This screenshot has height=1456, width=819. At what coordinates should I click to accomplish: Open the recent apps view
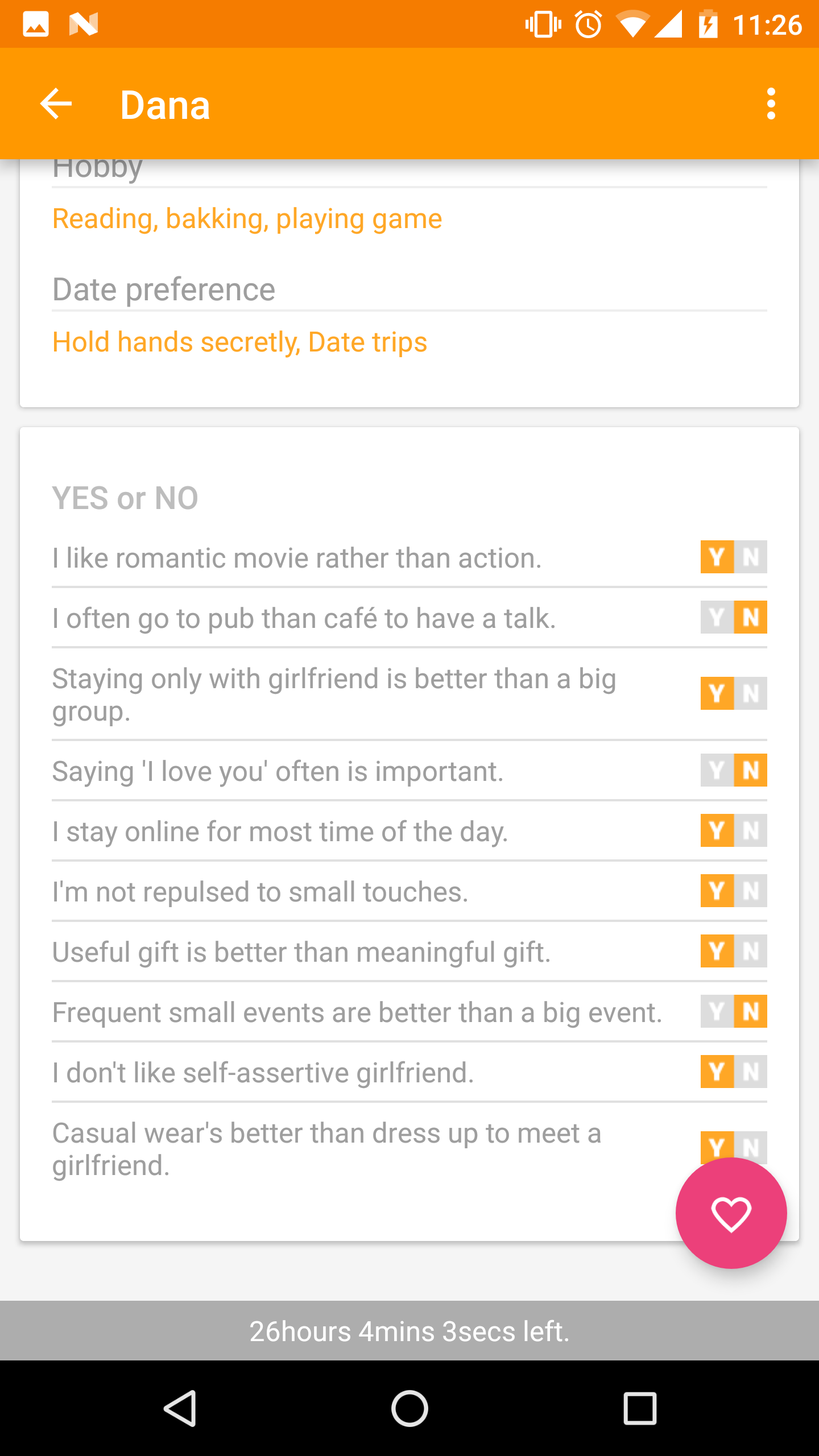pos(640,1408)
